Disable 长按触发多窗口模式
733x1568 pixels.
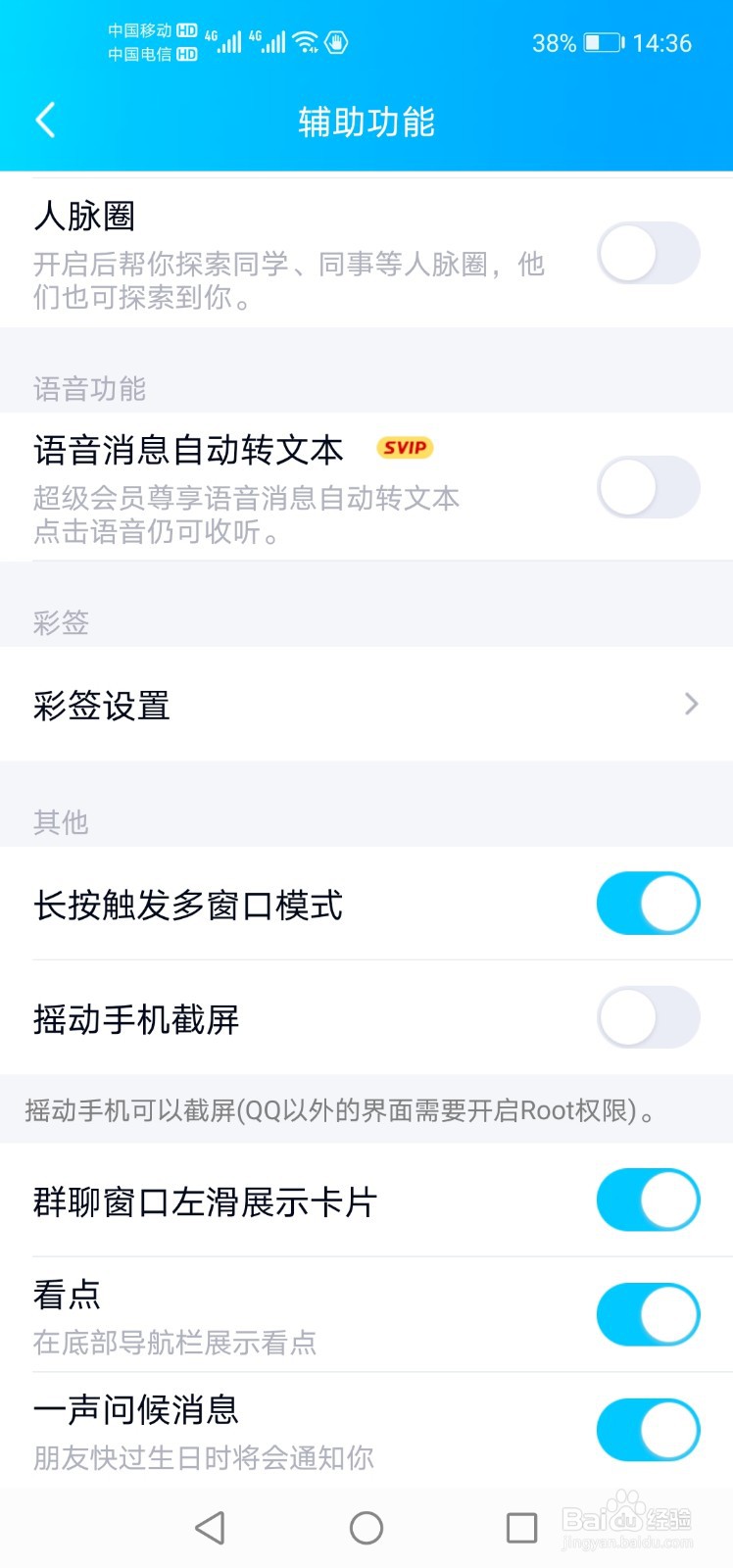(648, 904)
